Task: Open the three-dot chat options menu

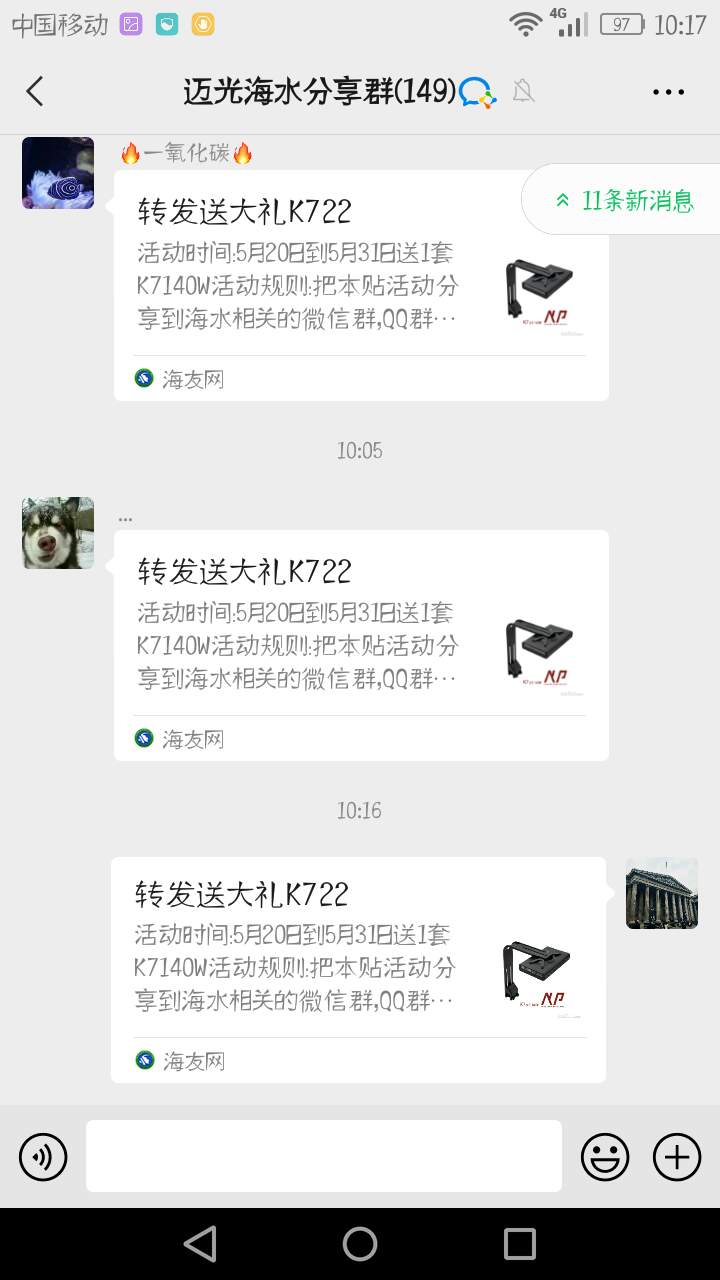Action: (668, 92)
